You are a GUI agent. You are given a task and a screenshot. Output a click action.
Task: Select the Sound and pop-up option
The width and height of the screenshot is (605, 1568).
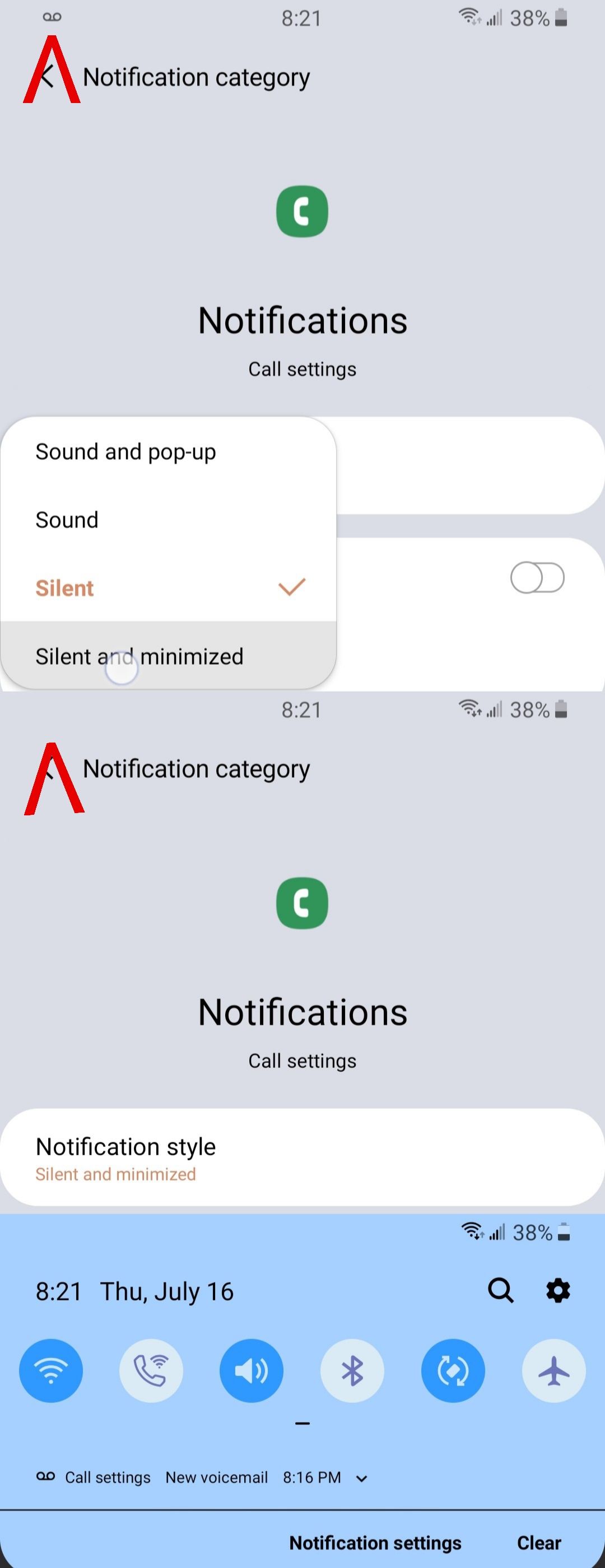[x=125, y=452]
